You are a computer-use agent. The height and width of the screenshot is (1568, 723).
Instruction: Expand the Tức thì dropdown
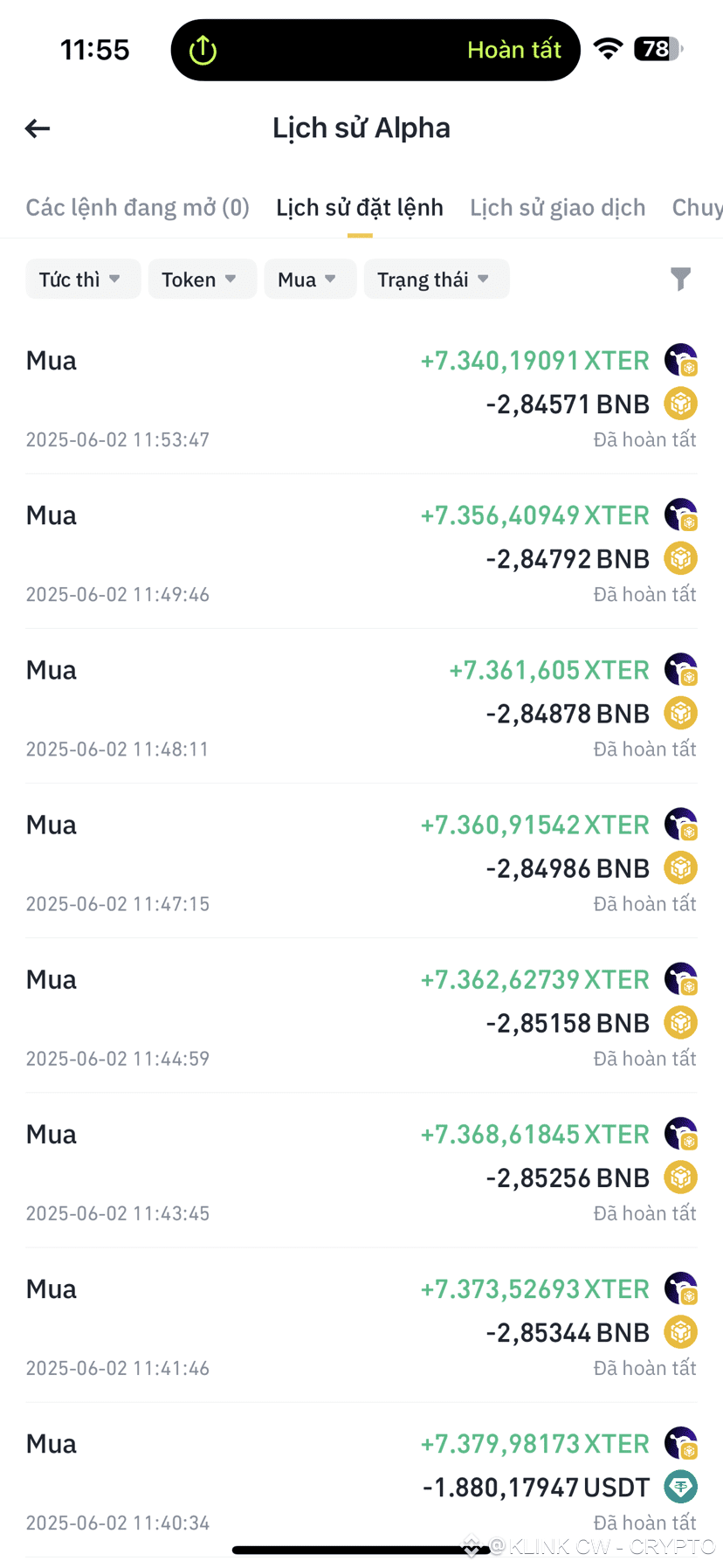point(83,280)
